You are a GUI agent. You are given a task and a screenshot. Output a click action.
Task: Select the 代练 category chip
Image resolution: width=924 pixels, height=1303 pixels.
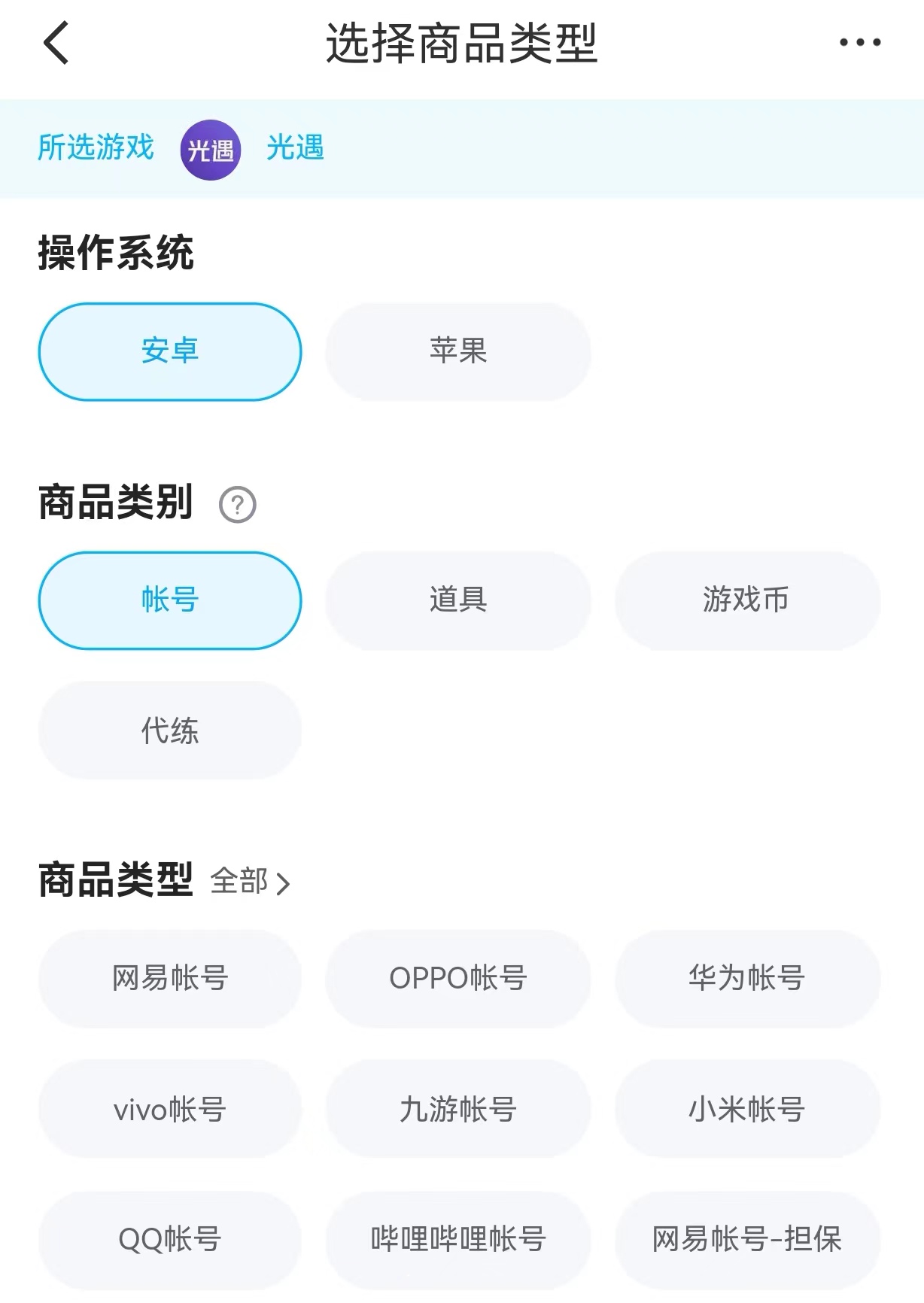click(x=170, y=730)
